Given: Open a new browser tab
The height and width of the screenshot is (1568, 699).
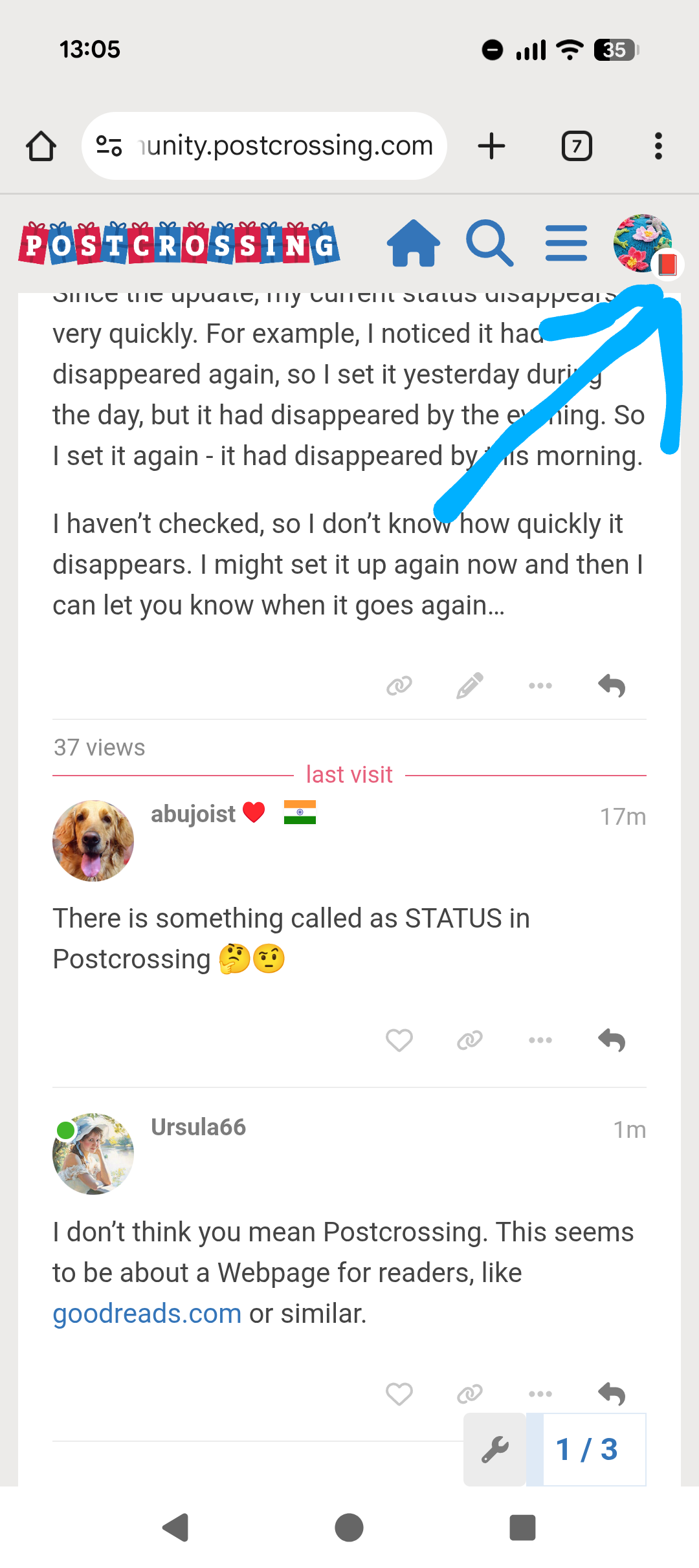Looking at the screenshot, I should [491, 146].
